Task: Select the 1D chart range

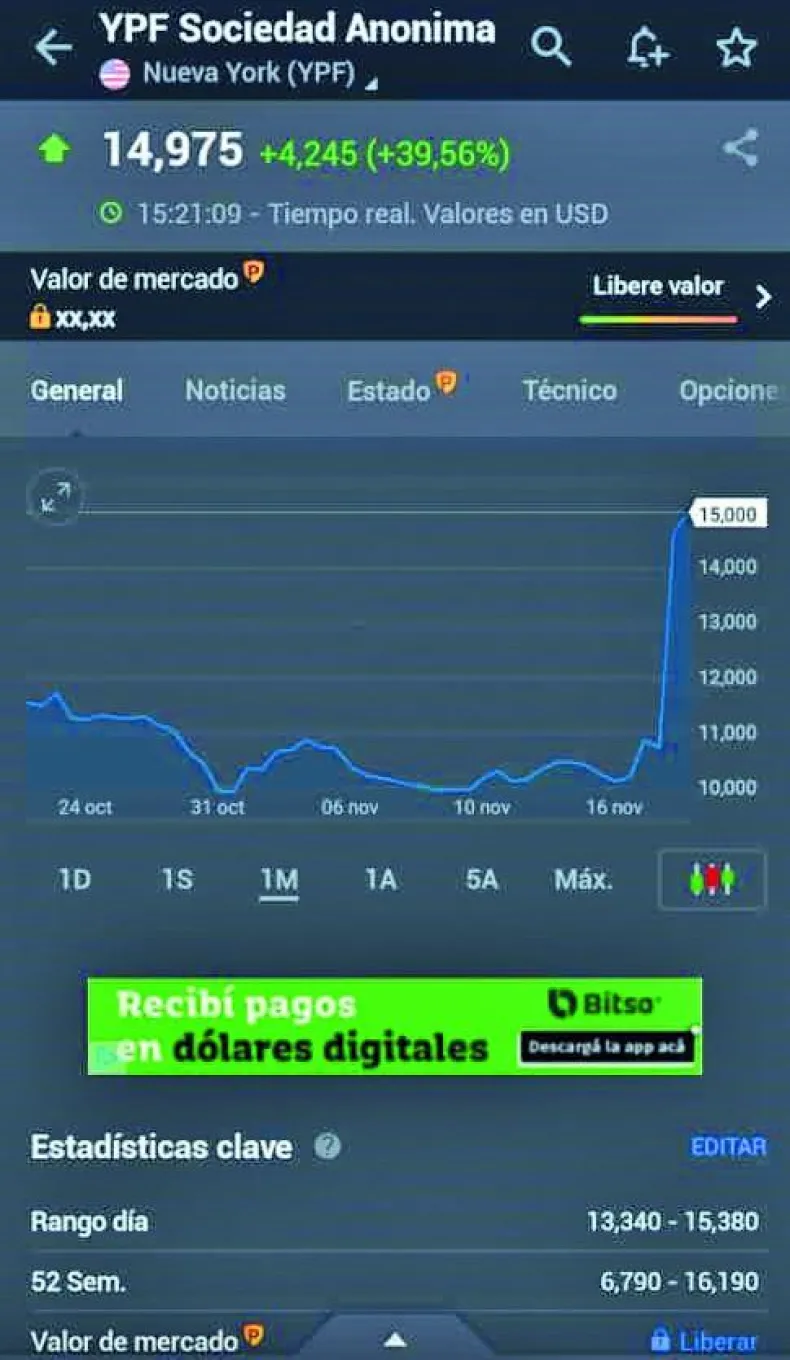Action: pos(75,880)
